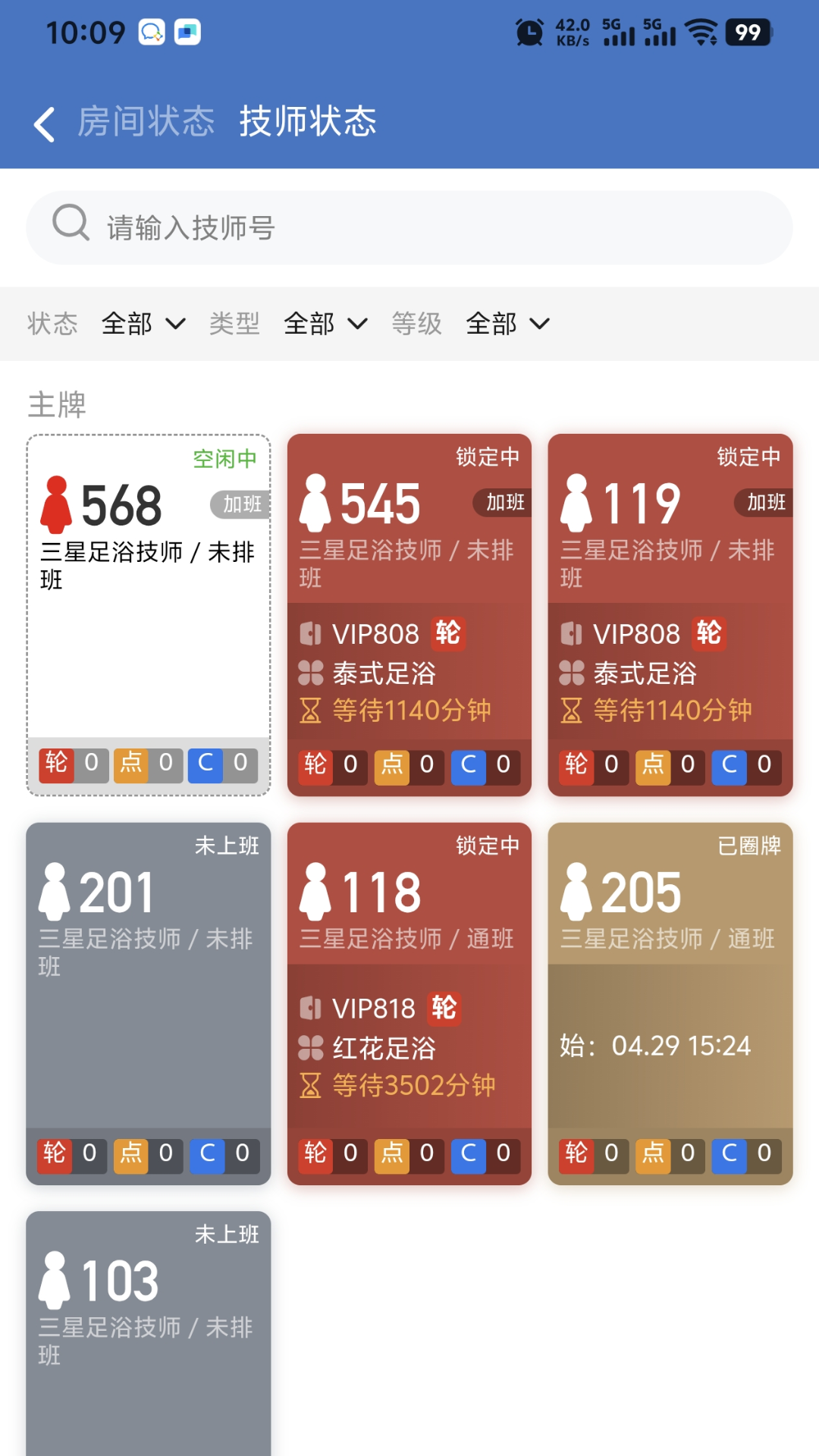Open off-duty technician 103 card
The height and width of the screenshot is (1456, 819).
click(x=149, y=1333)
